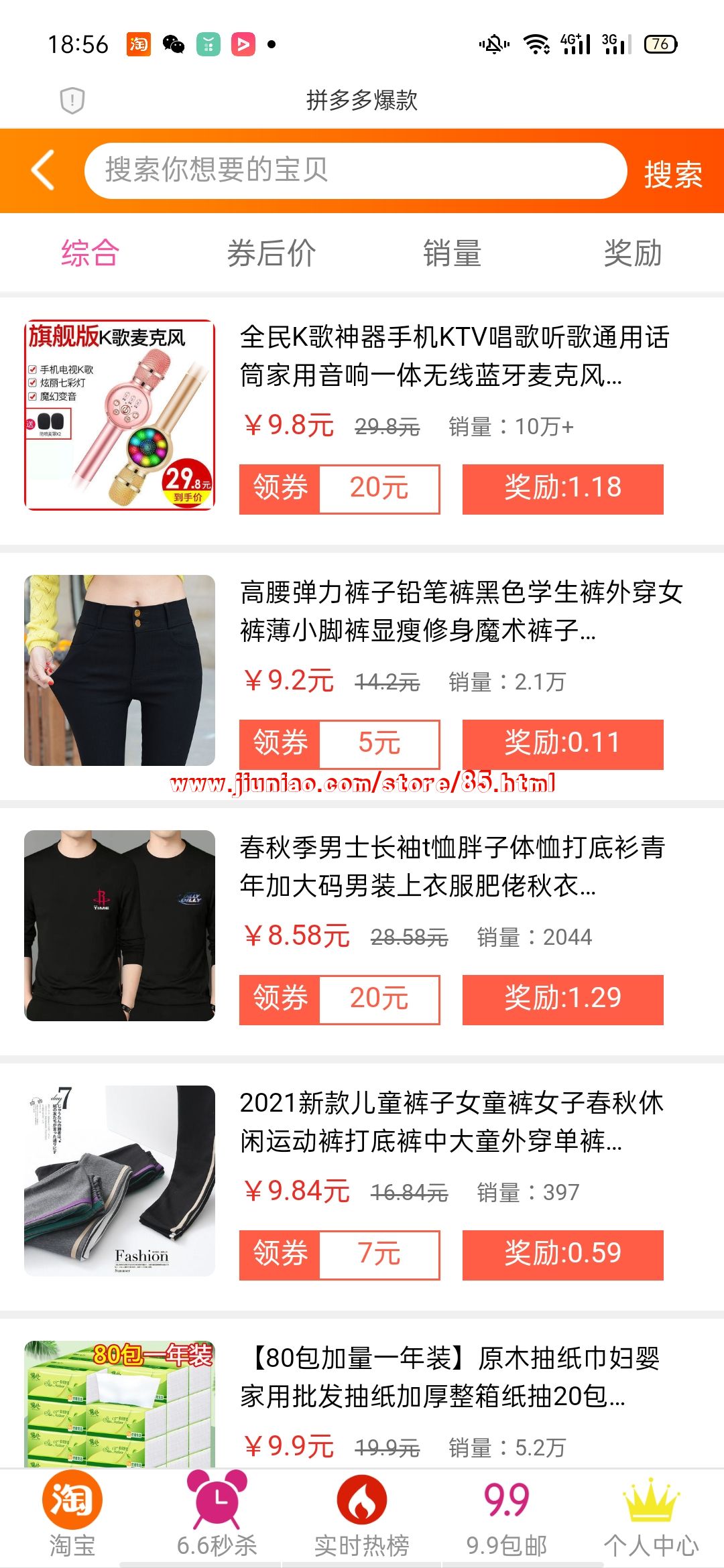Tap 奖励:1.18 on the microphone listing
Image resolution: width=724 pixels, height=1568 pixels.
tap(562, 488)
